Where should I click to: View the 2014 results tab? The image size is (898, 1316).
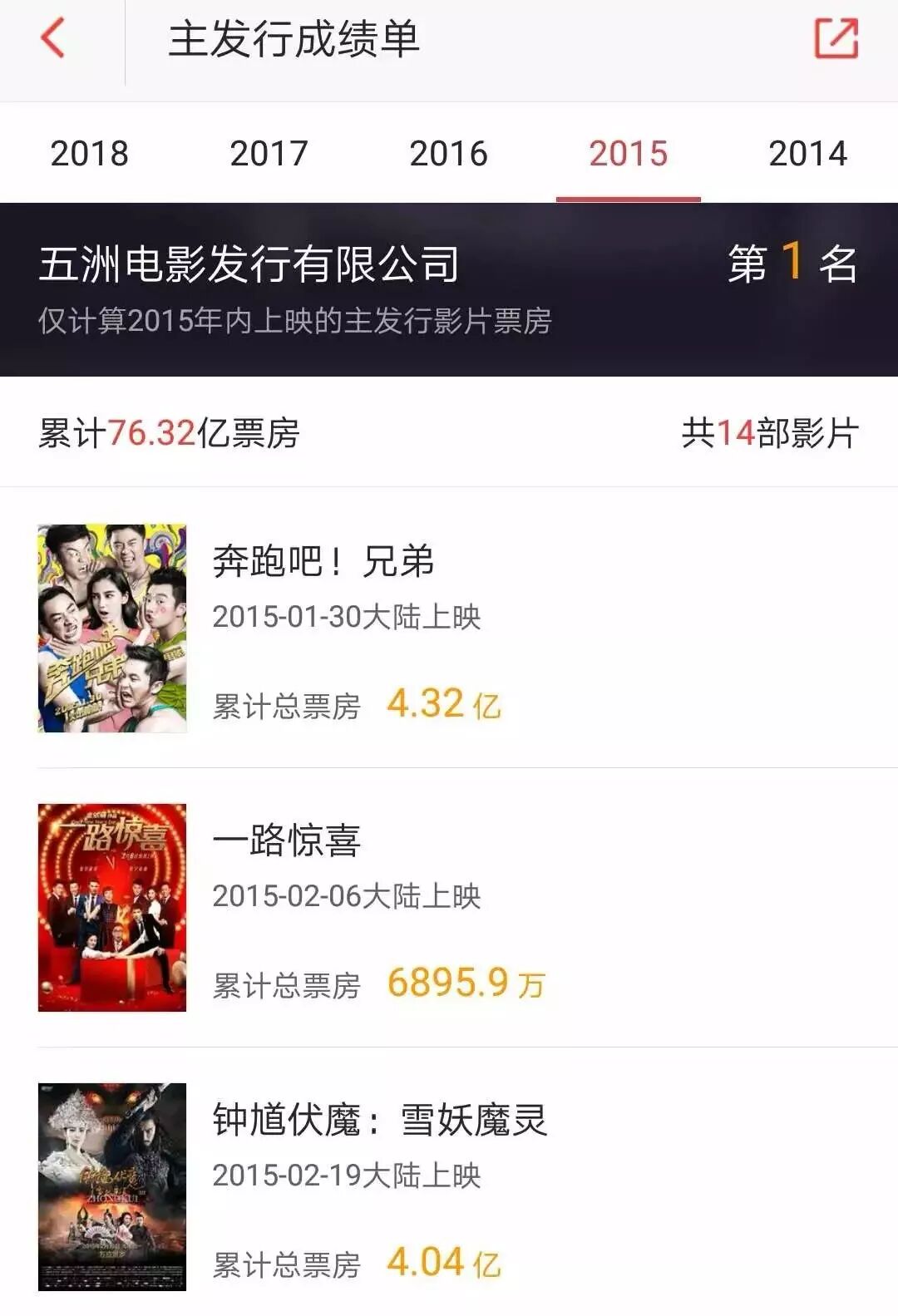click(807, 154)
